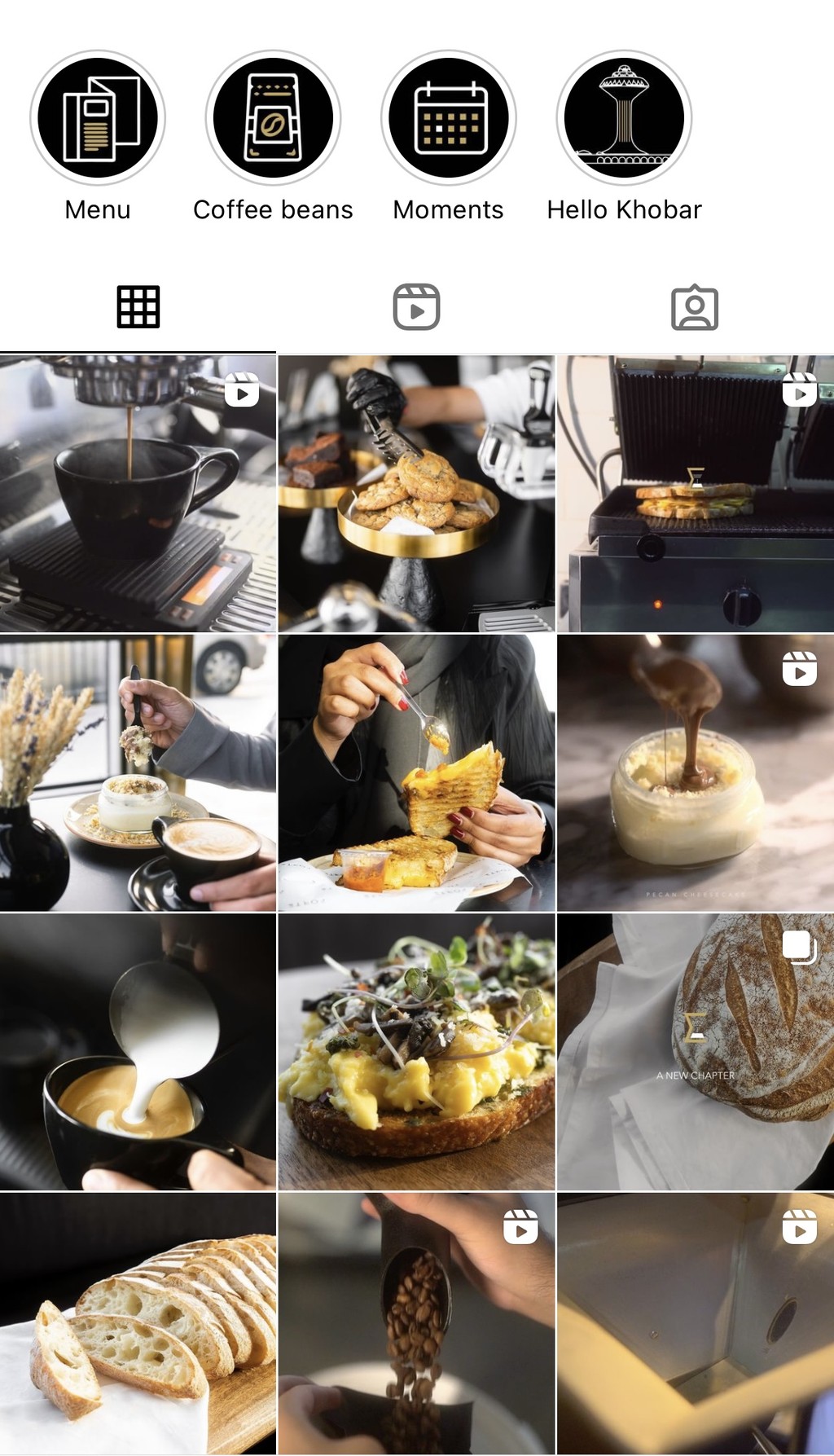The width and height of the screenshot is (834, 1456).
Task: Open the espresso pouring reel
Action: click(138, 494)
